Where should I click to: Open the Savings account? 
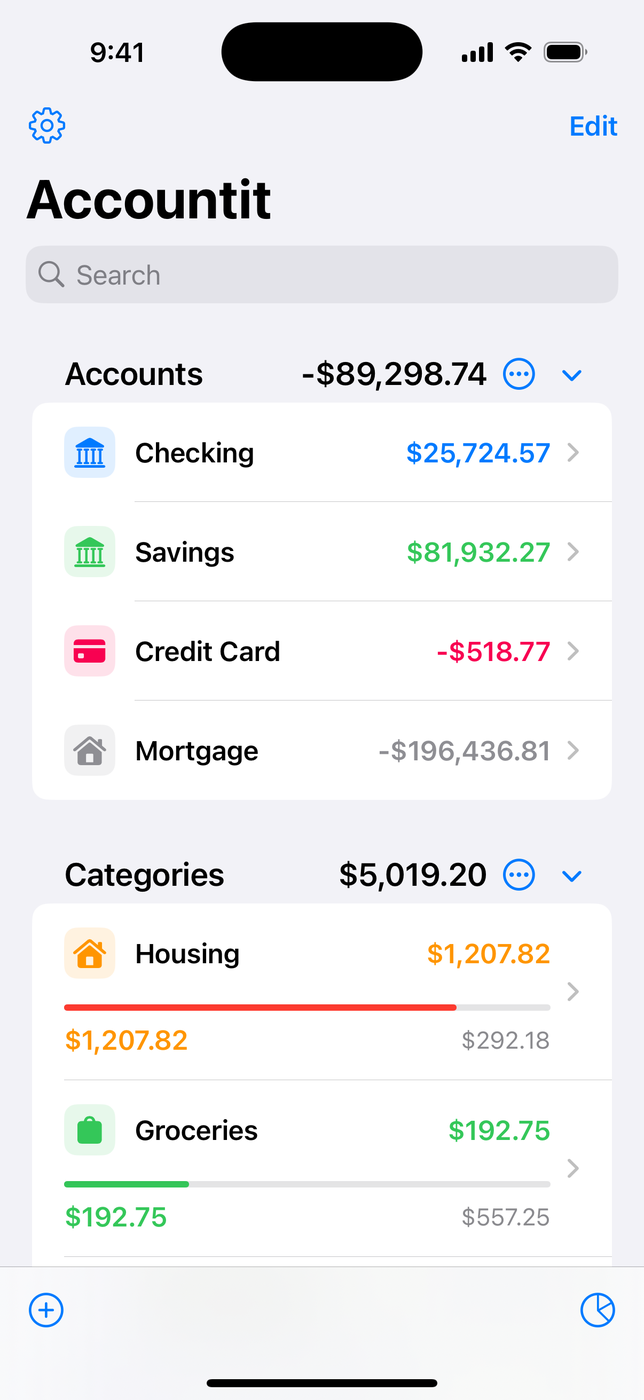tap(322, 552)
